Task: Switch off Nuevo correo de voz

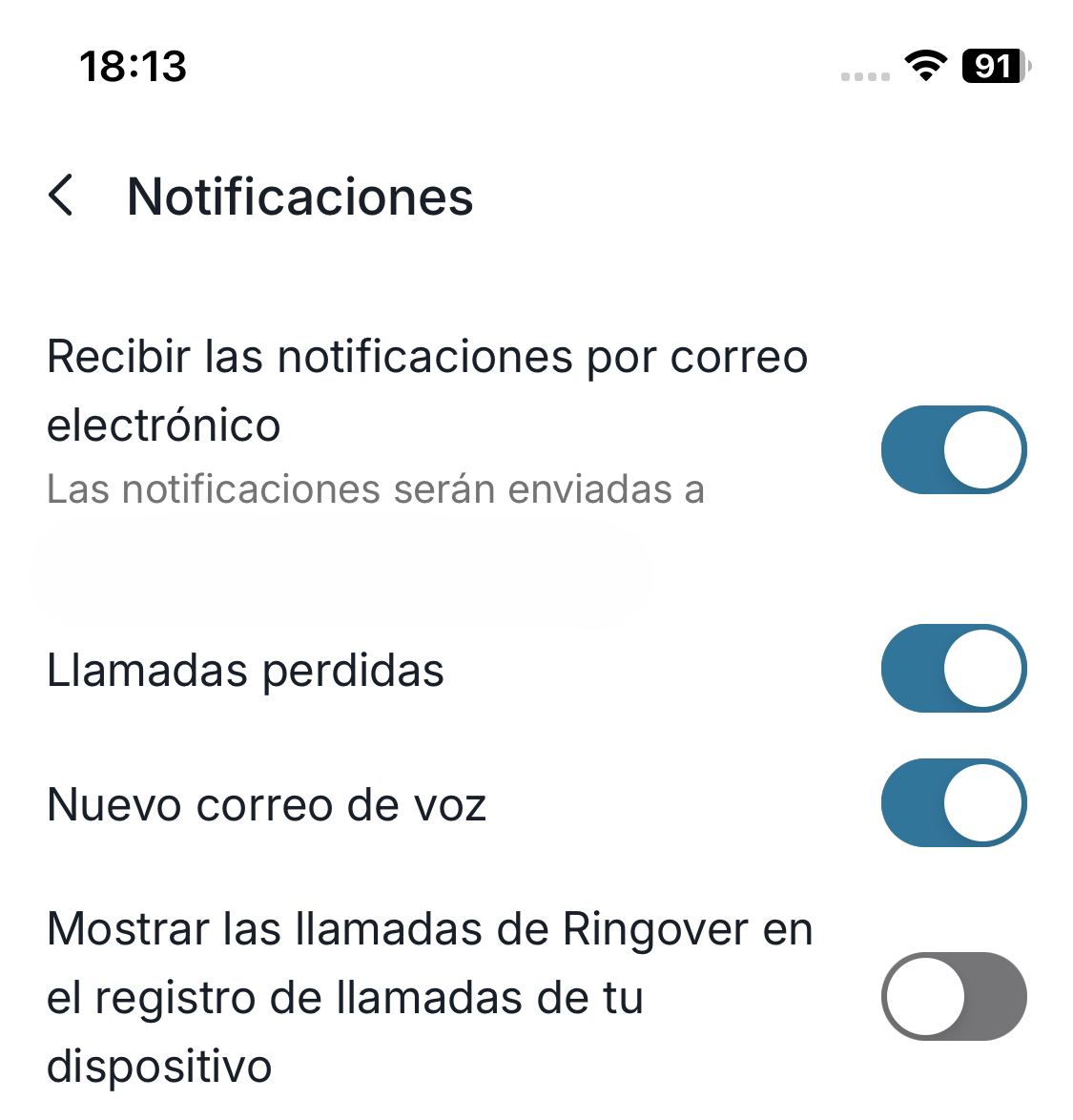Action: click(953, 803)
